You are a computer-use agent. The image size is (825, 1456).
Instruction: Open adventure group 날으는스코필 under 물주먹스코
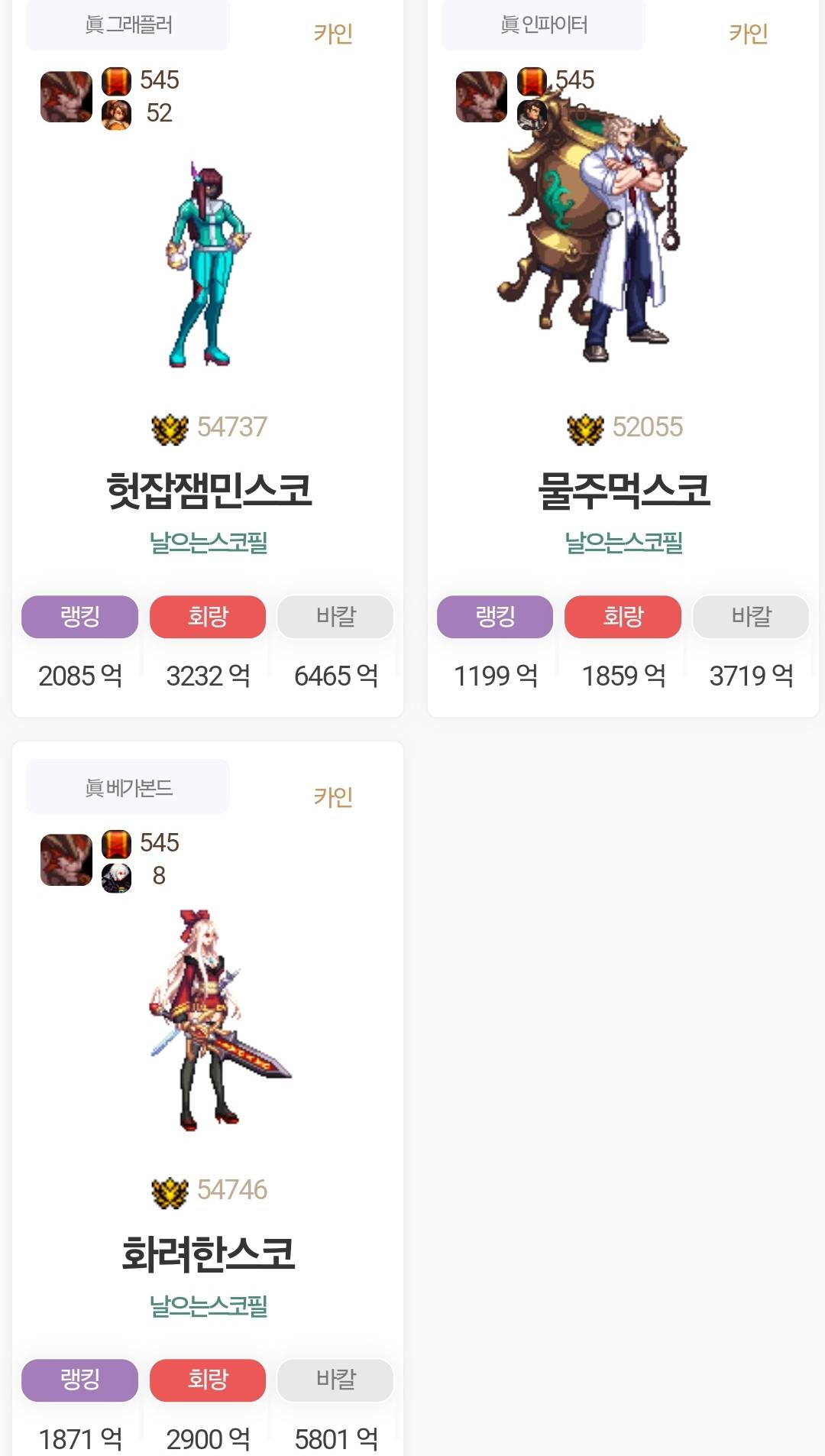(x=623, y=543)
